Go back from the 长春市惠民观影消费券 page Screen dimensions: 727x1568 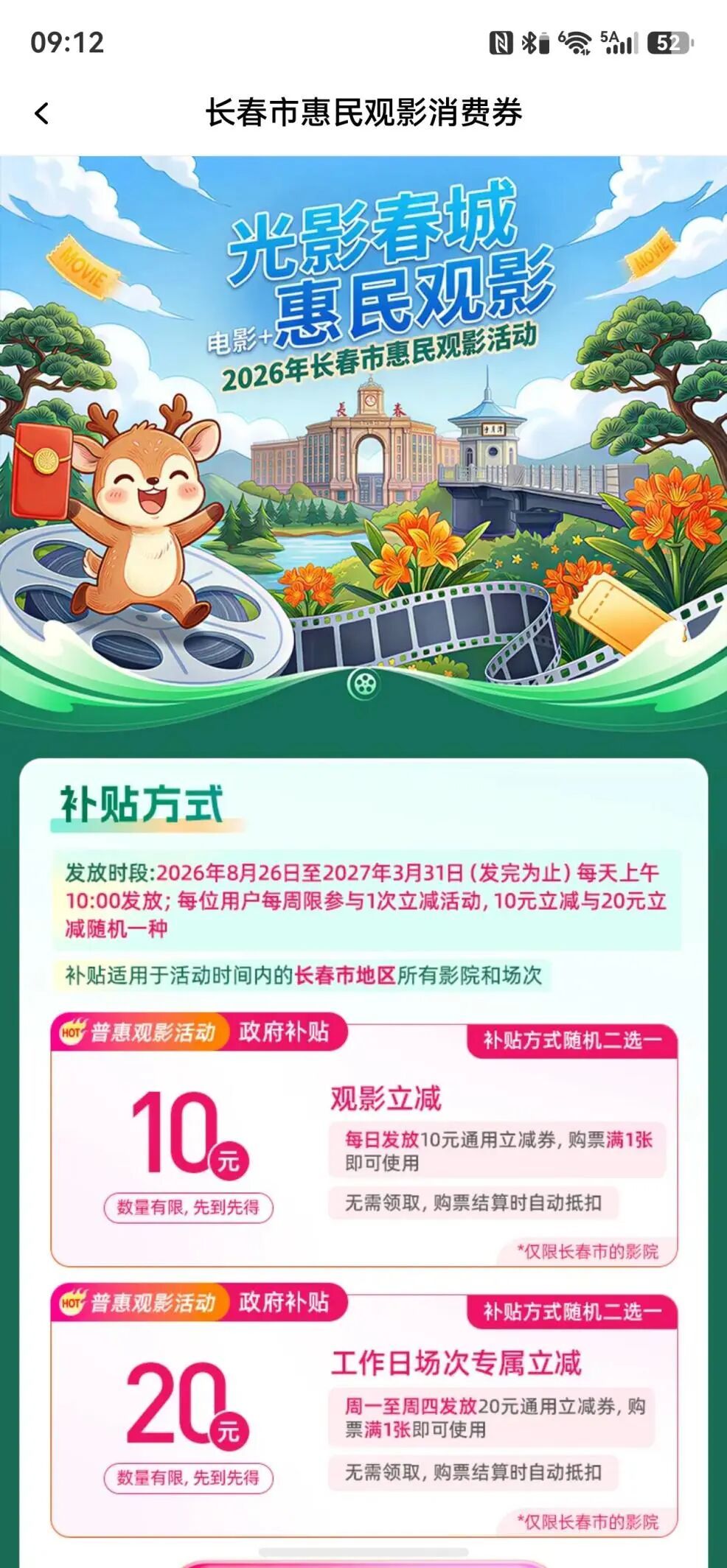[x=42, y=113]
